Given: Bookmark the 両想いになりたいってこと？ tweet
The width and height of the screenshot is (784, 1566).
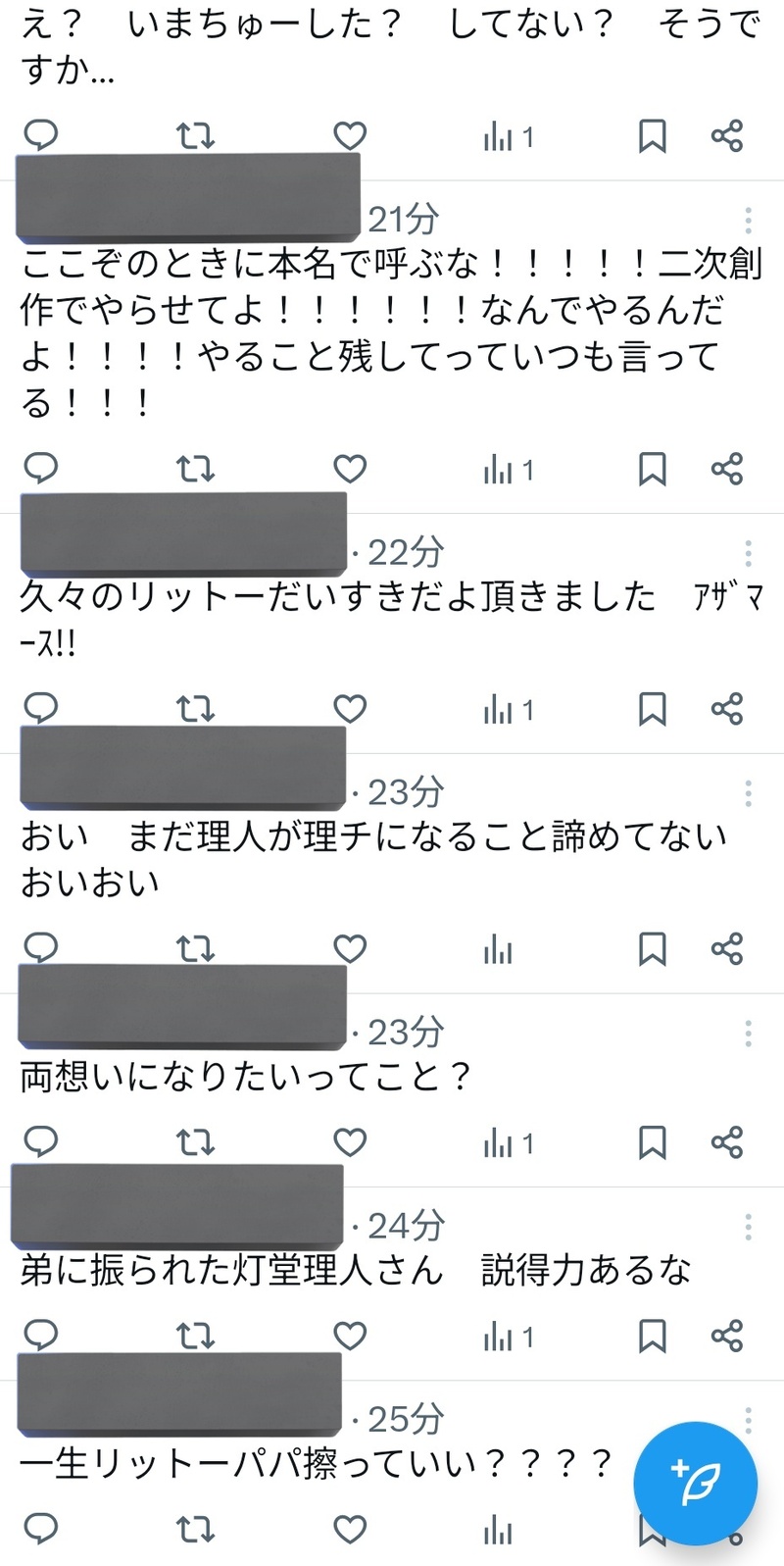Looking at the screenshot, I should point(652,1142).
